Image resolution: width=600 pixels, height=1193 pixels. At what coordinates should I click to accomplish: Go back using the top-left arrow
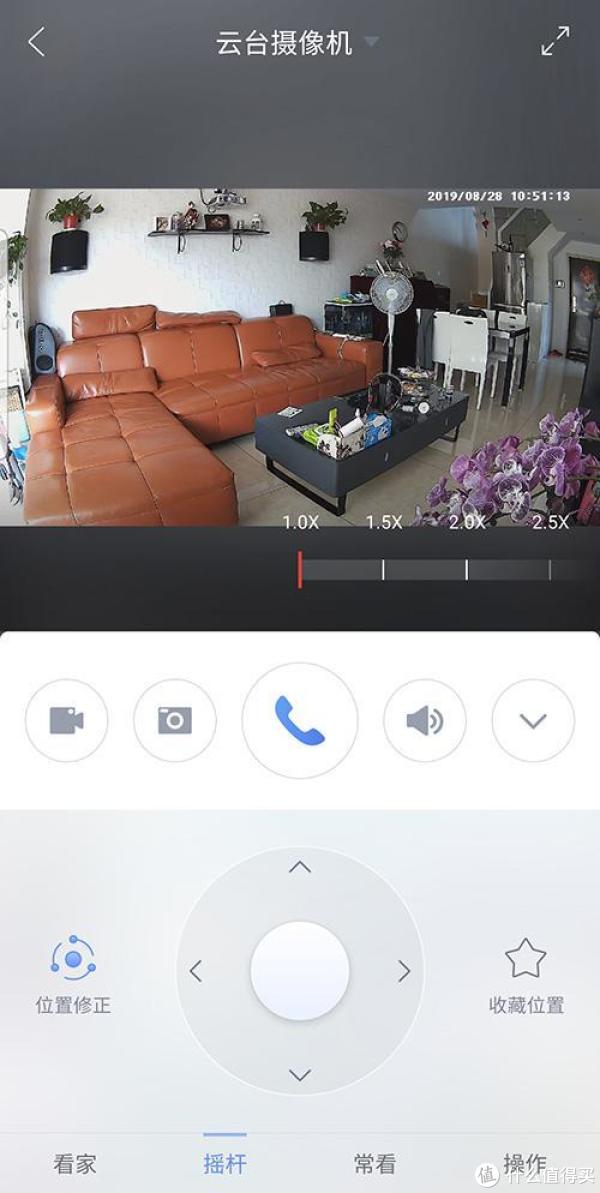point(37,42)
